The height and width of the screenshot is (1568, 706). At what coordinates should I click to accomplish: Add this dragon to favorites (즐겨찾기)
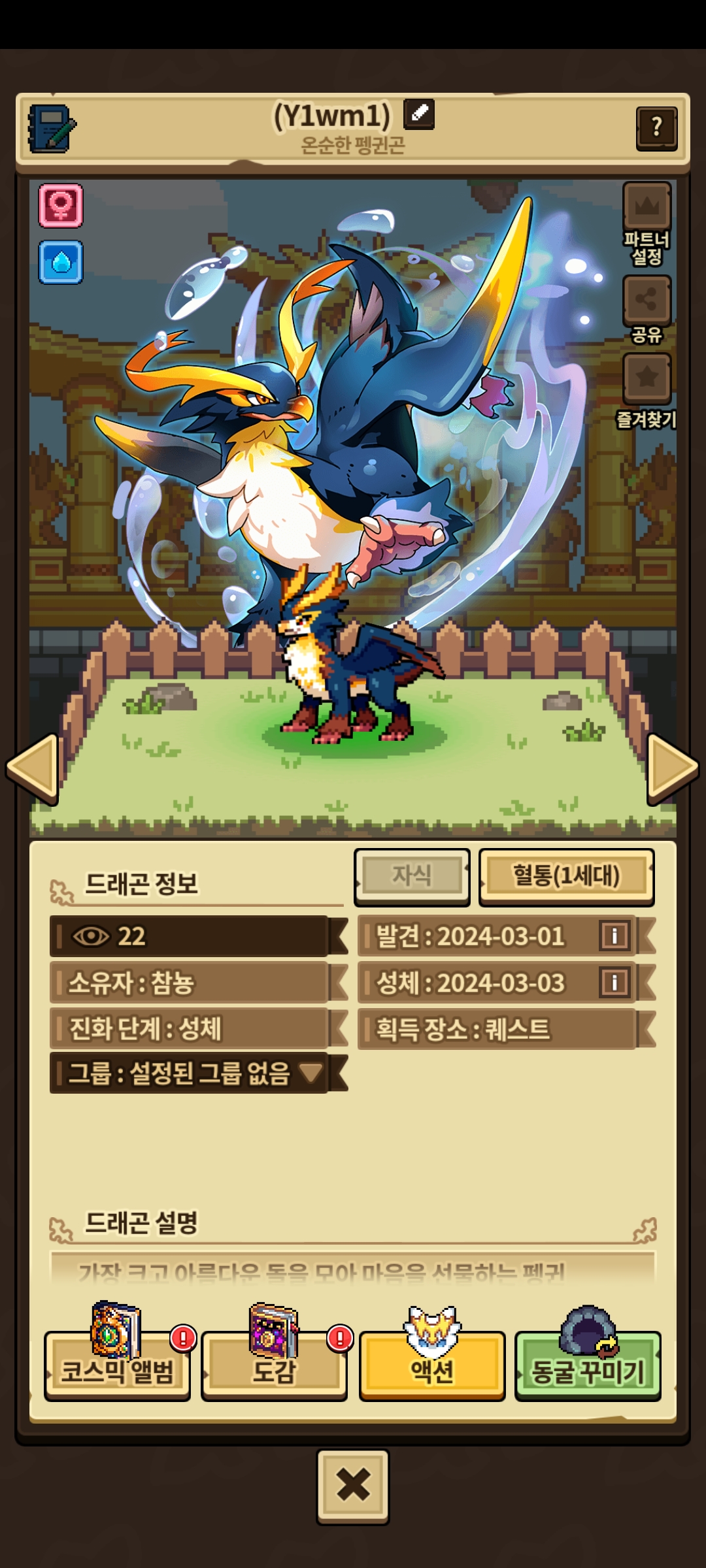coord(647,378)
